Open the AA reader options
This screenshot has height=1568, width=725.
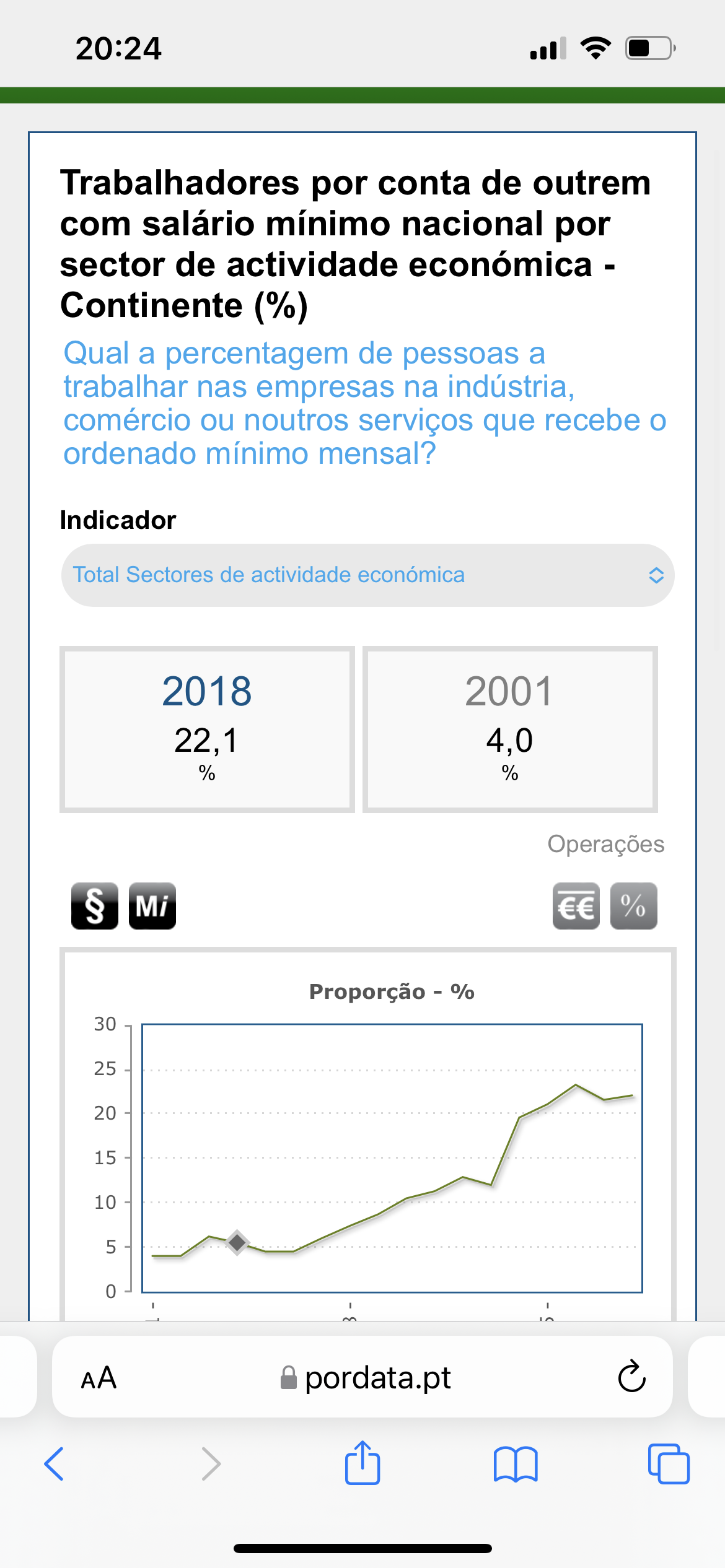(x=99, y=1378)
